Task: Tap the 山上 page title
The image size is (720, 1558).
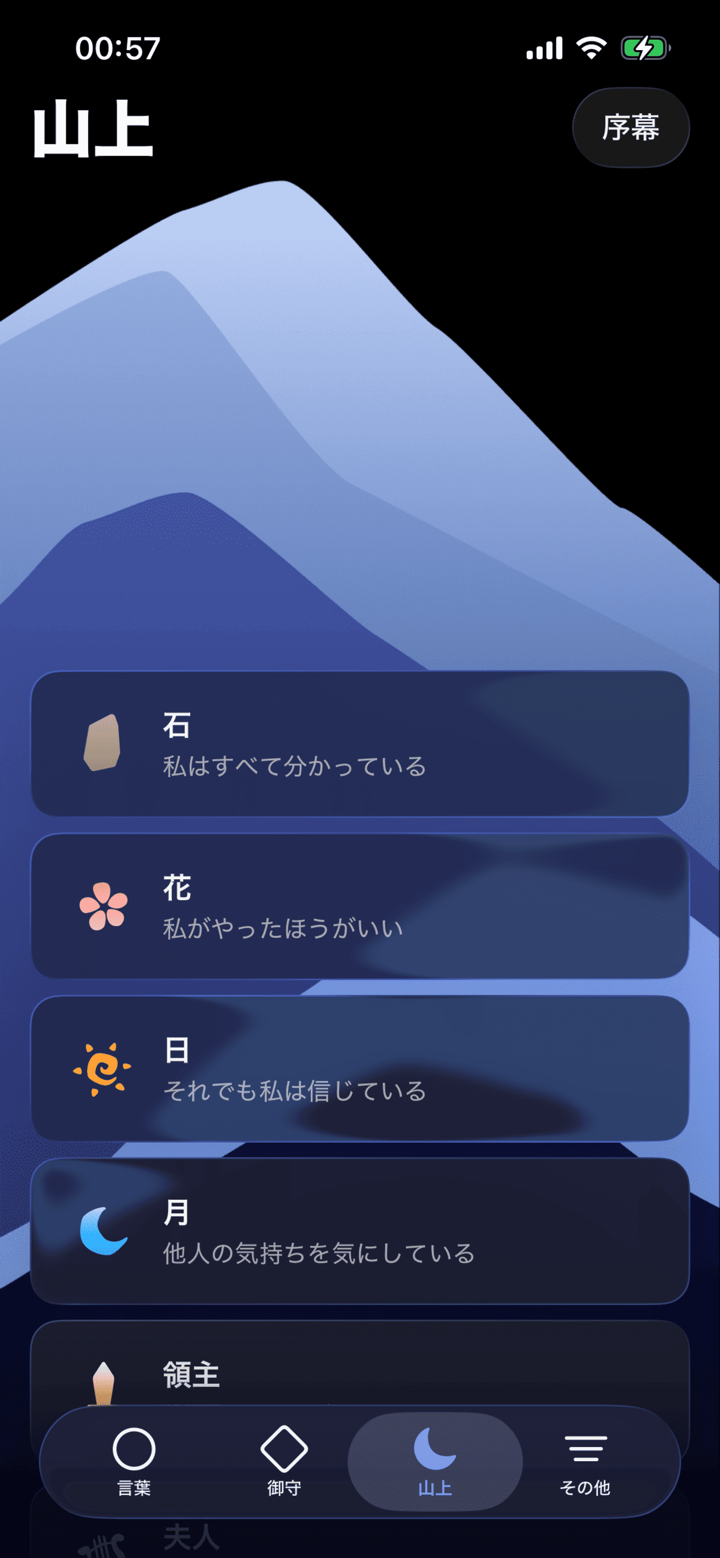Action: point(93,127)
